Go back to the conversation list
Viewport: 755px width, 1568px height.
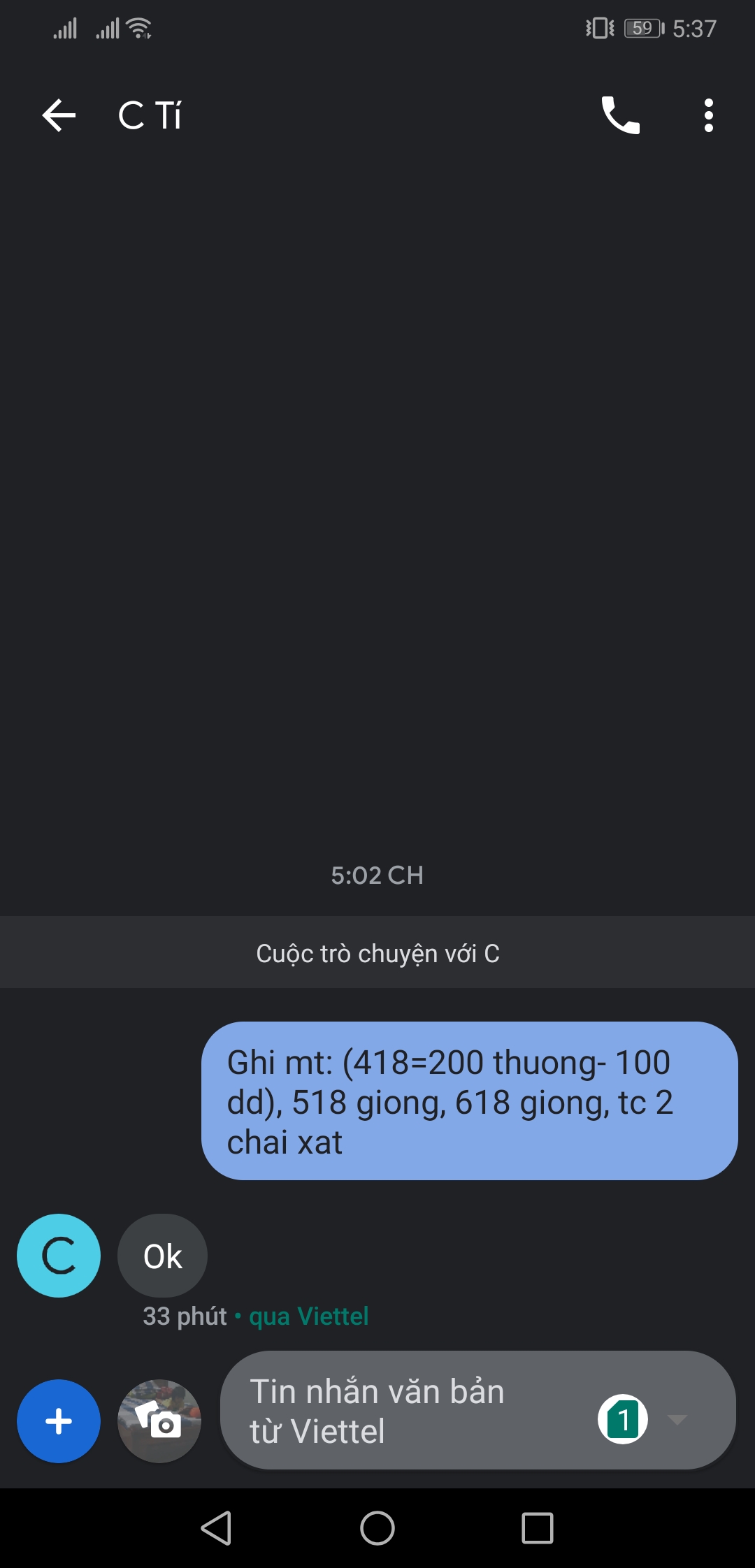(x=59, y=115)
